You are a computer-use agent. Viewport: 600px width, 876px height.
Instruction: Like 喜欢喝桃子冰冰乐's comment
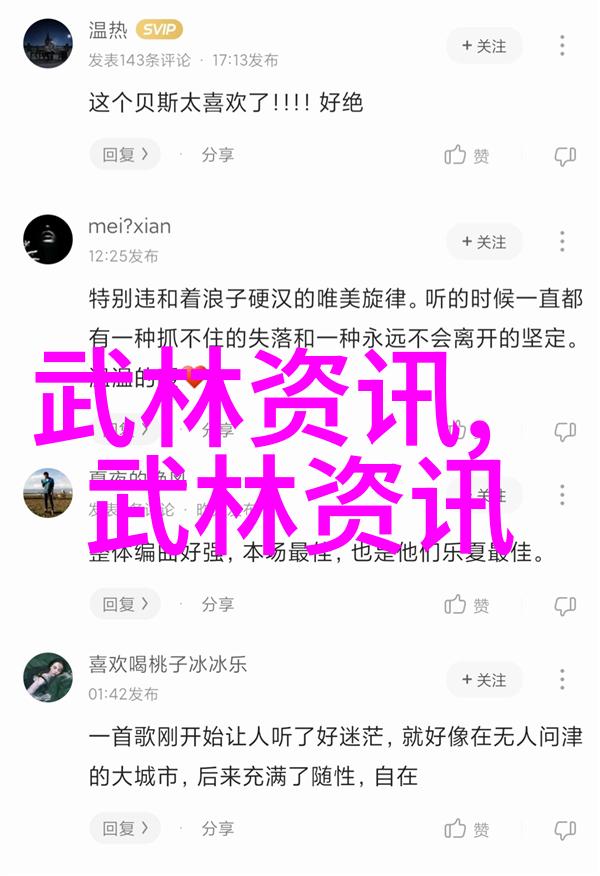click(467, 828)
